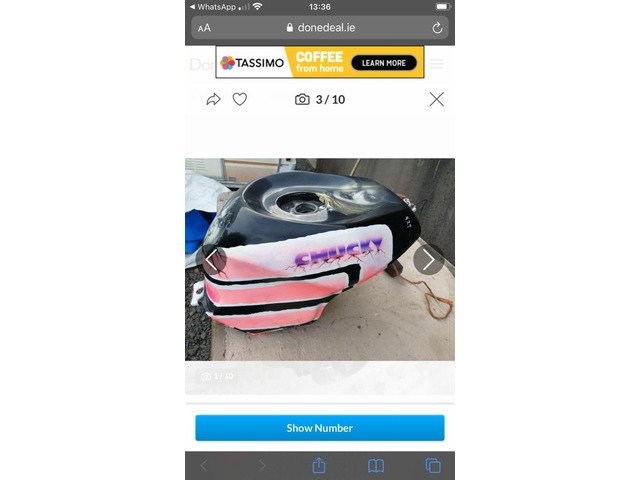Open Safari bookmarks

[x=376, y=466]
